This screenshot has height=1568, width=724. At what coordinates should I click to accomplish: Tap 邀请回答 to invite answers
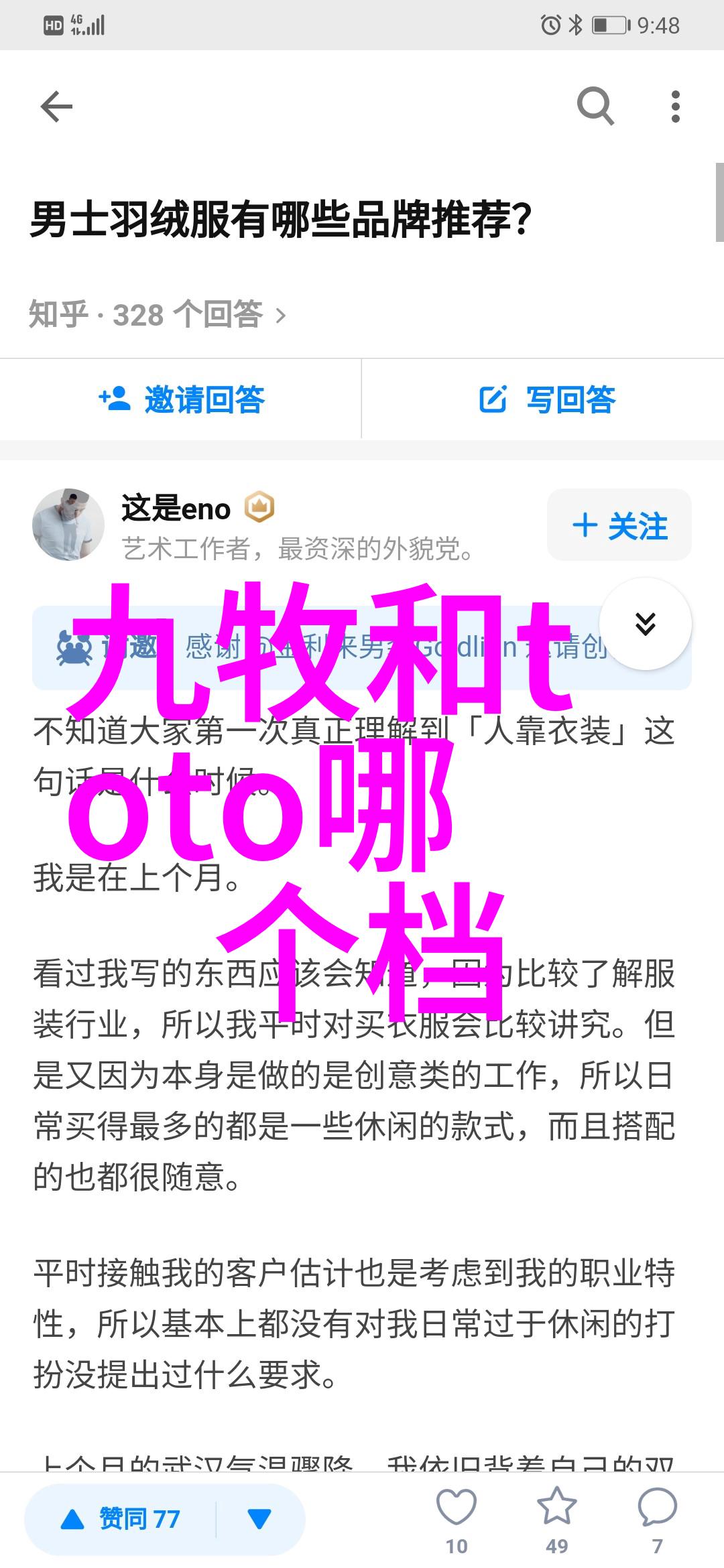(x=181, y=399)
